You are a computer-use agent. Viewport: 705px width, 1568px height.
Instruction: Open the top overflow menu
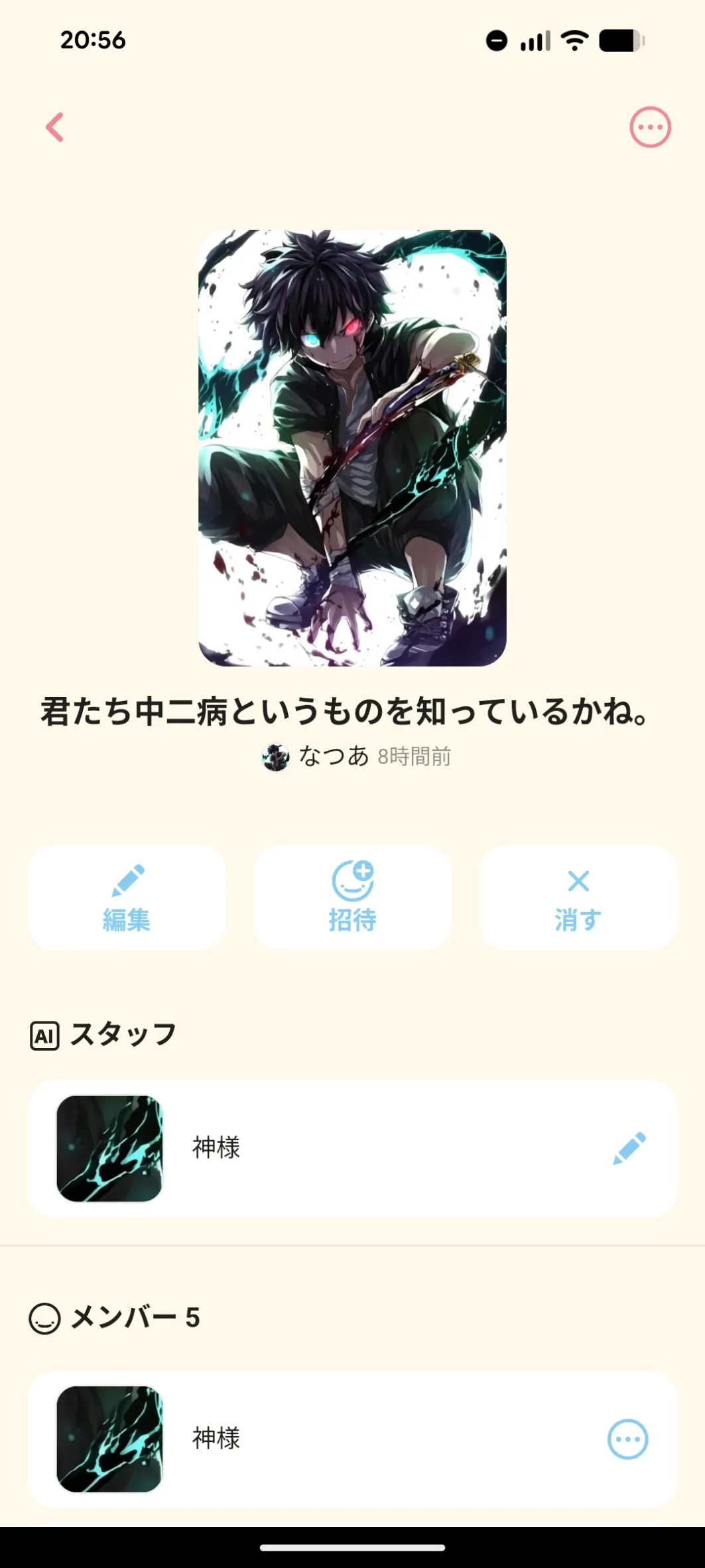pos(649,127)
